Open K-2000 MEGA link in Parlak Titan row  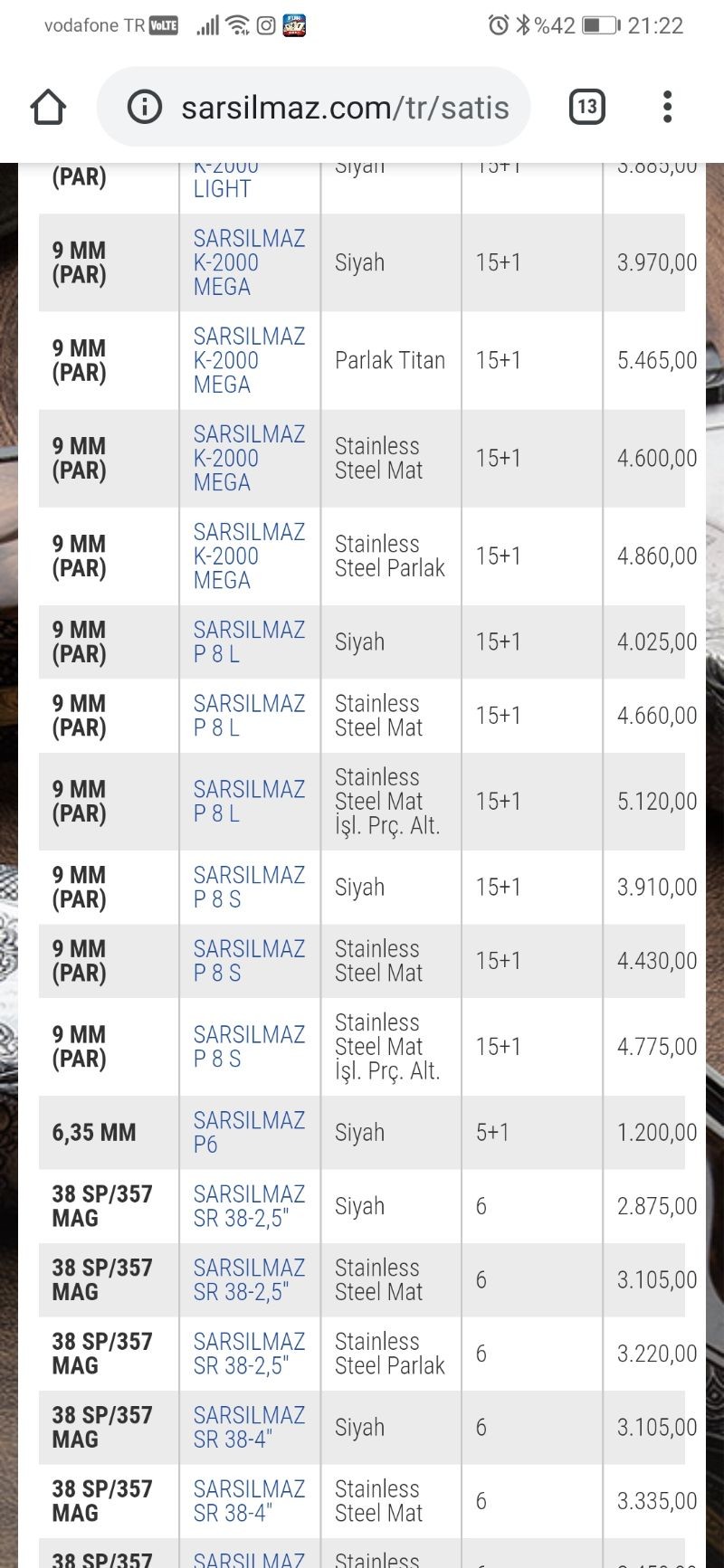tap(249, 360)
